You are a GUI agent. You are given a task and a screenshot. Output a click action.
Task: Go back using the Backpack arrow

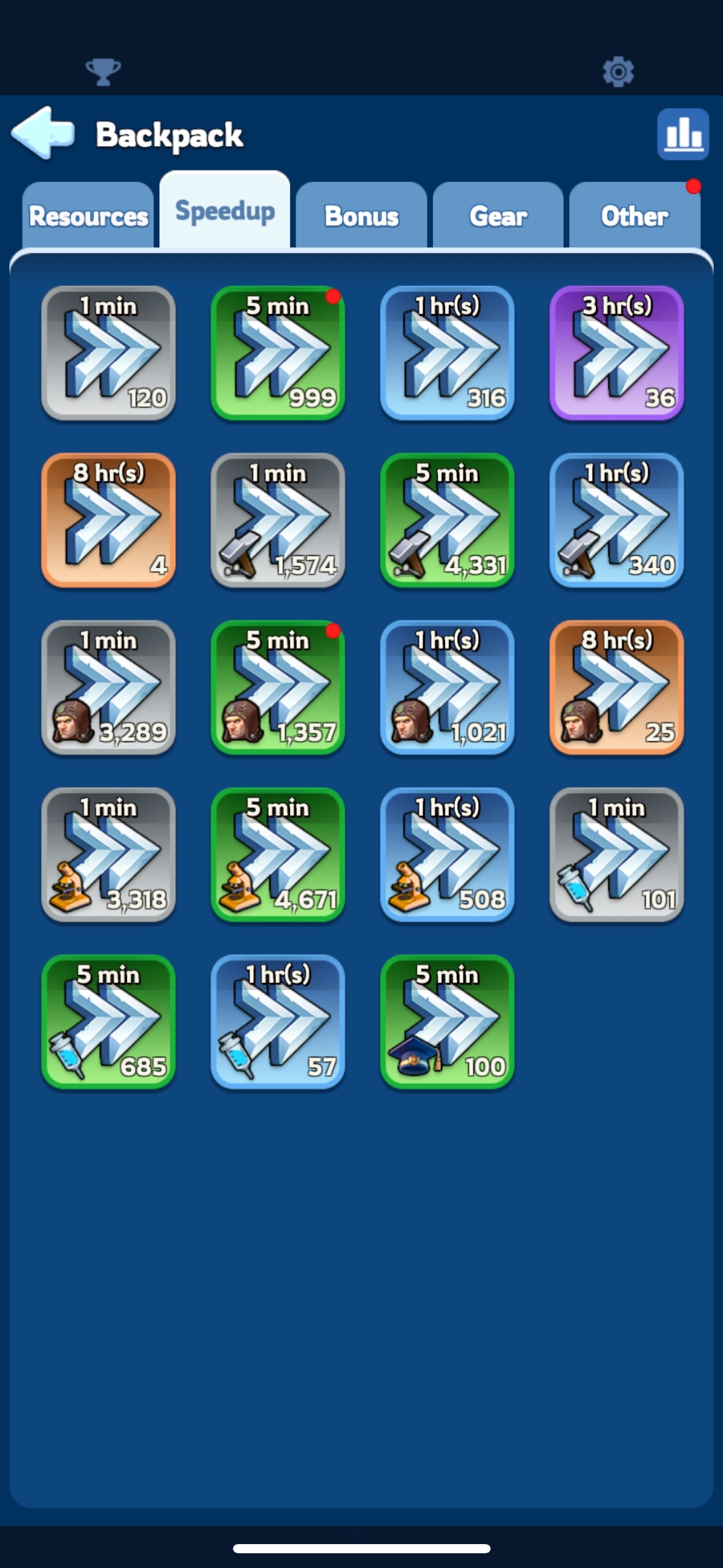click(43, 133)
